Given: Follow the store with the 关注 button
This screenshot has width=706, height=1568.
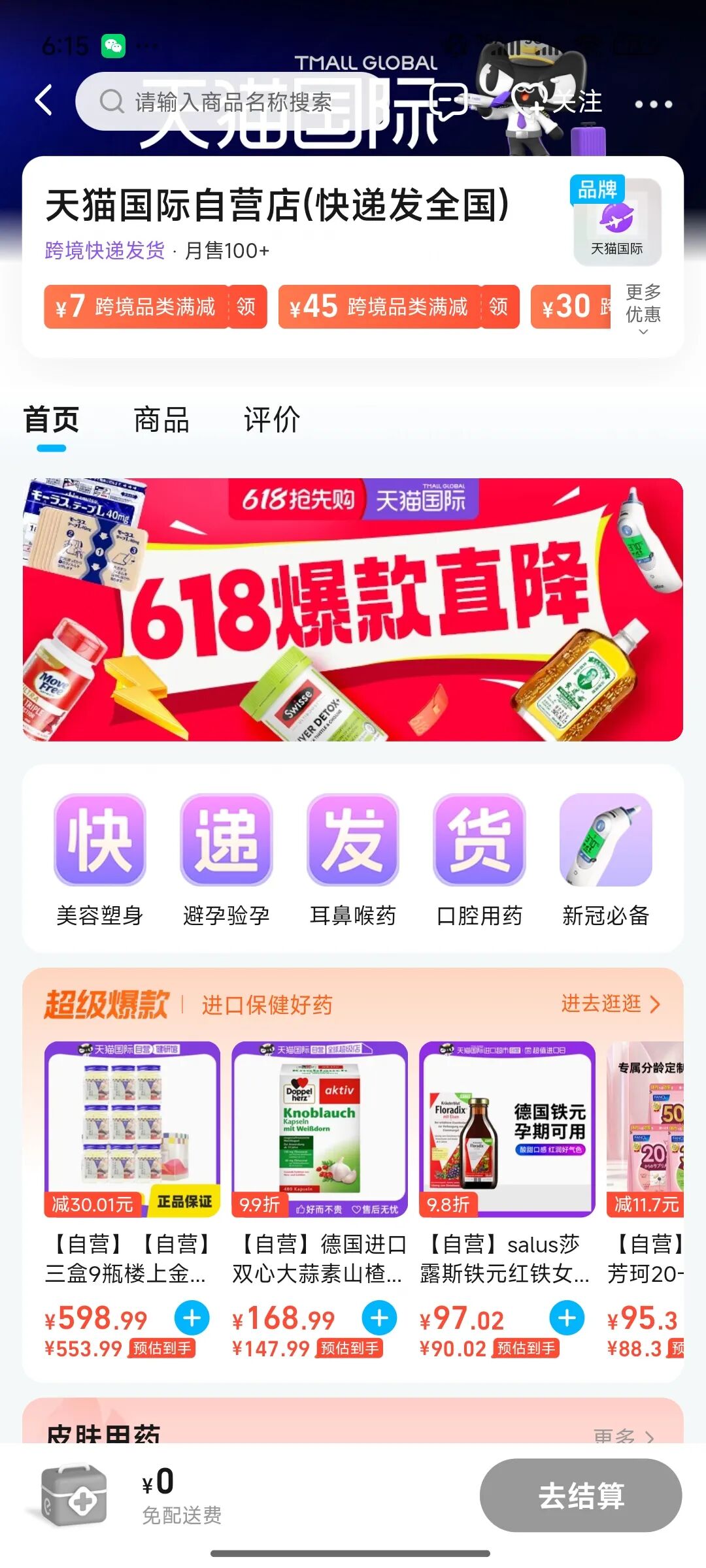Looking at the screenshot, I should [x=559, y=101].
